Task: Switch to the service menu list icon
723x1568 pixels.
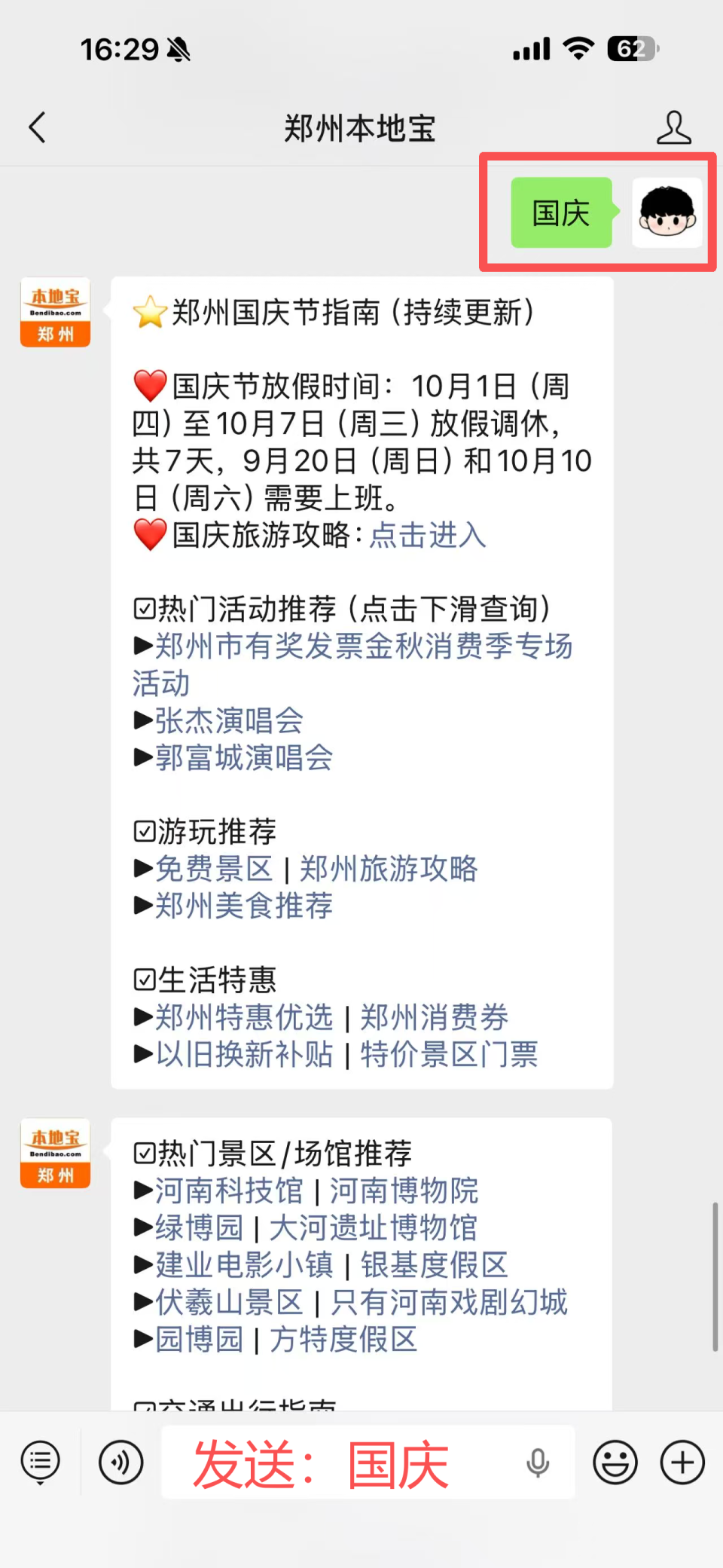Action: (x=41, y=1463)
